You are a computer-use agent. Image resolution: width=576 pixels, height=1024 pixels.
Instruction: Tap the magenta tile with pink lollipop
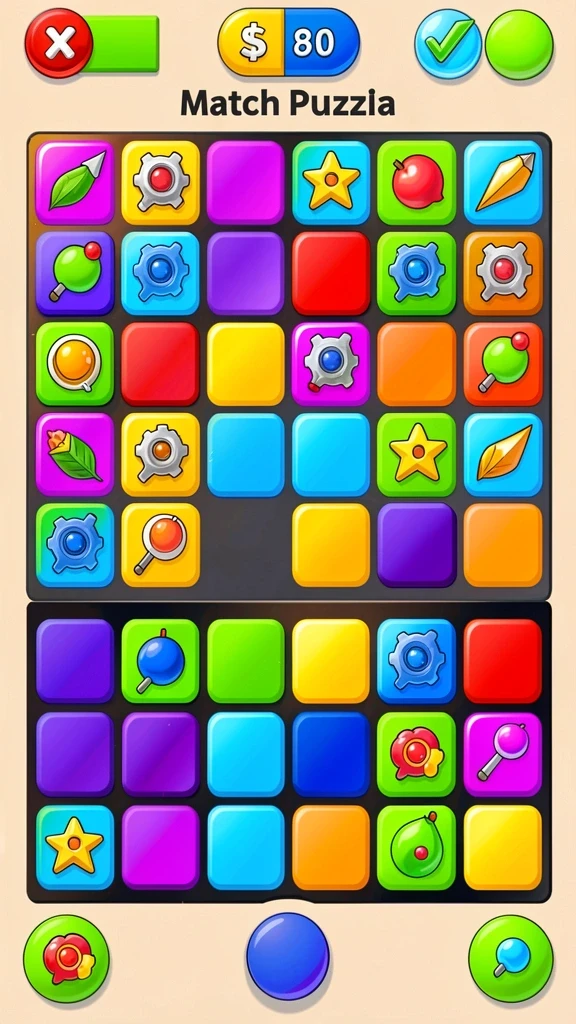tap(502, 754)
